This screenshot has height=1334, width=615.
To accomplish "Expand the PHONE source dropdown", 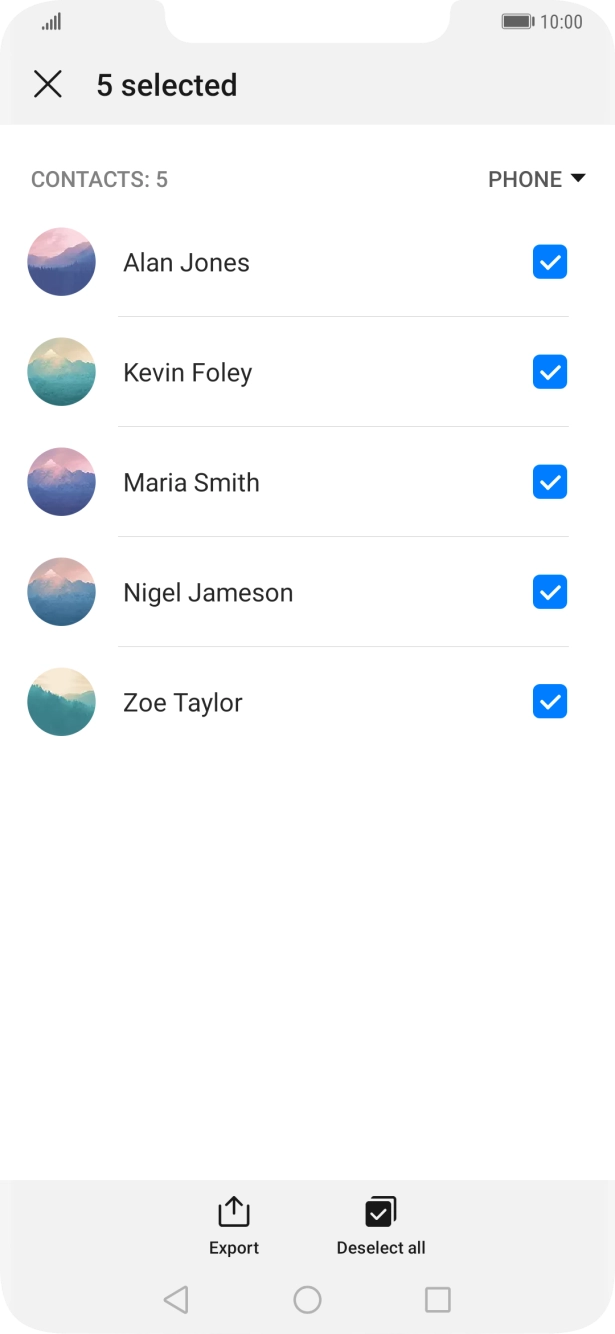I will coord(536,180).
